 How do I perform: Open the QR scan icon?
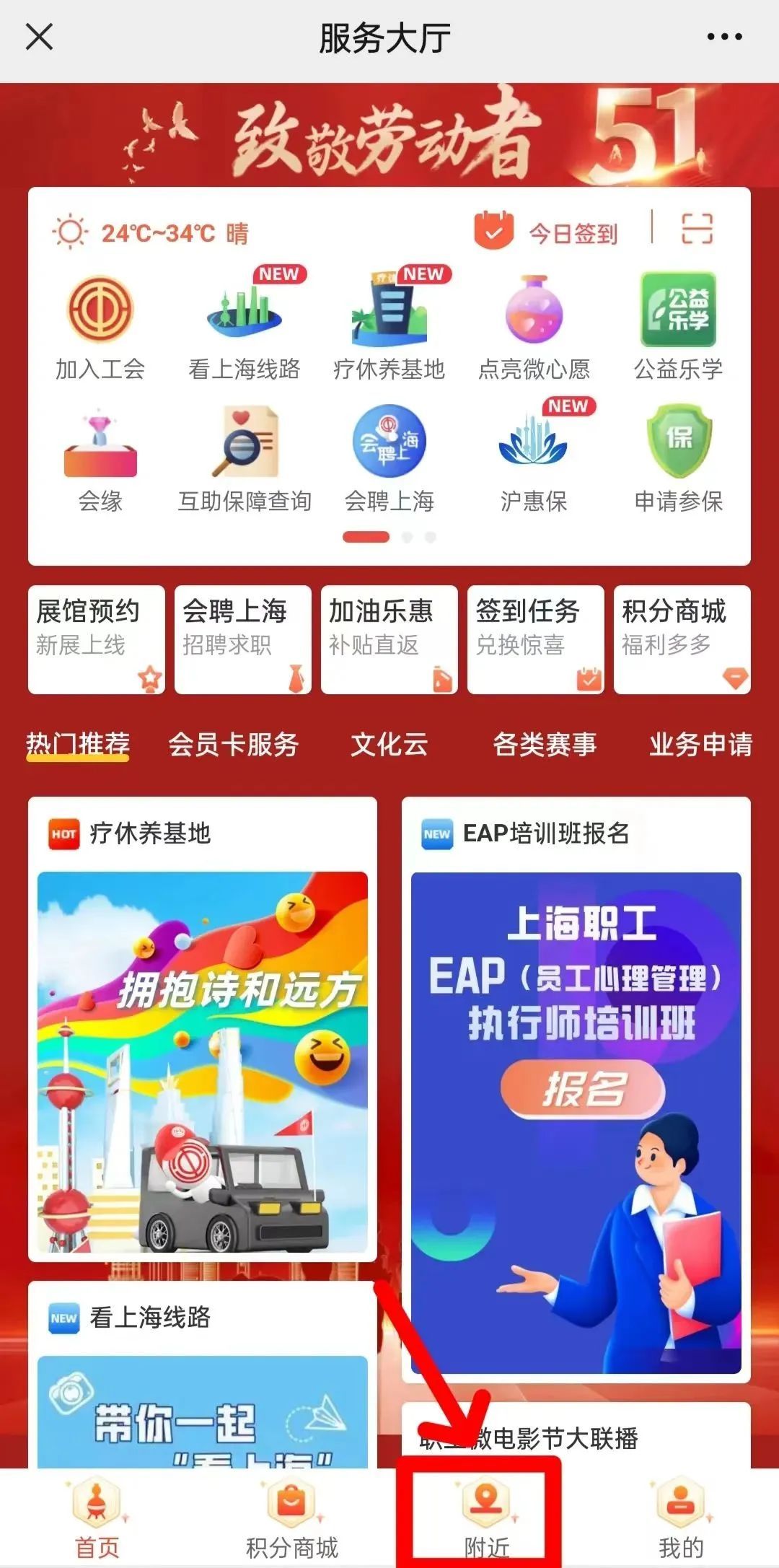tap(697, 229)
